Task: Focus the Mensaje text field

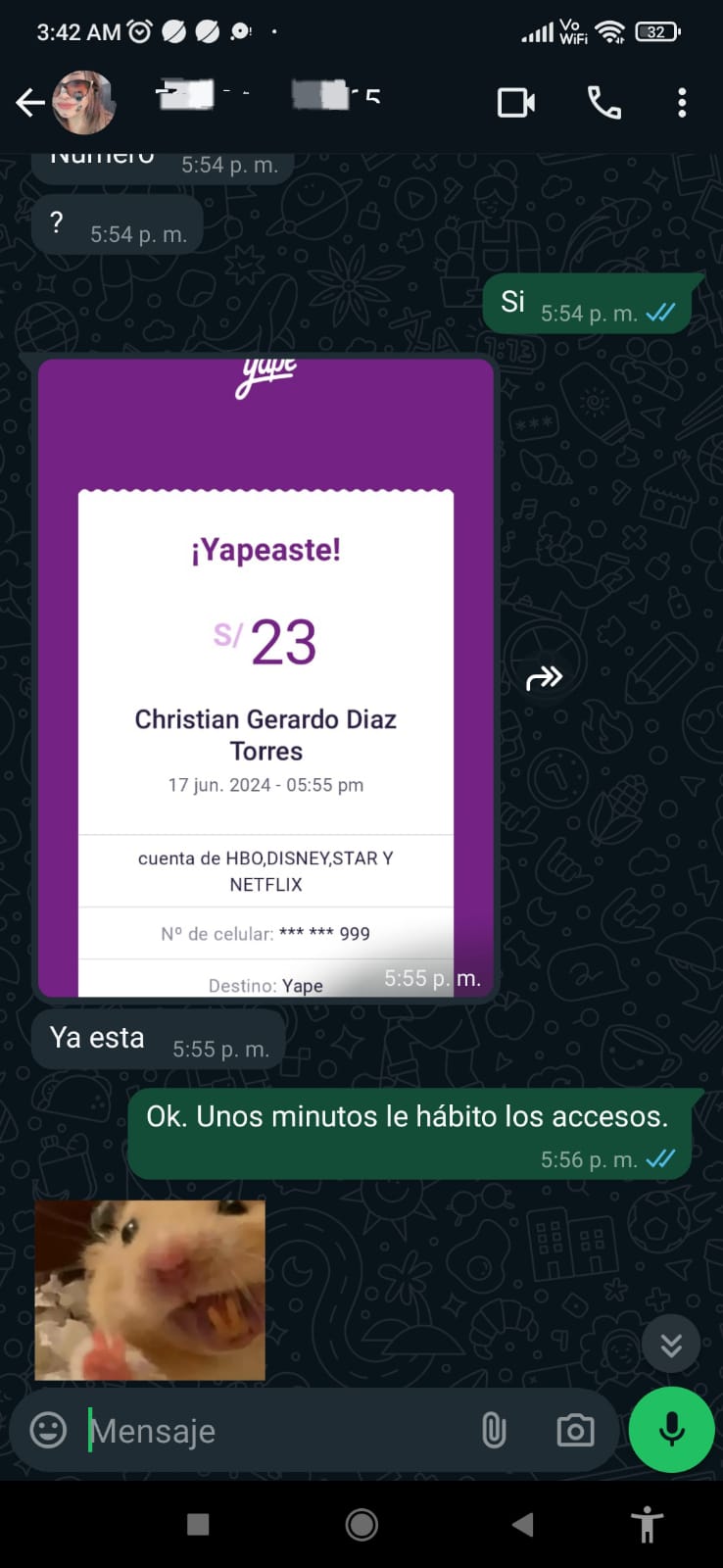Action: (274, 1431)
